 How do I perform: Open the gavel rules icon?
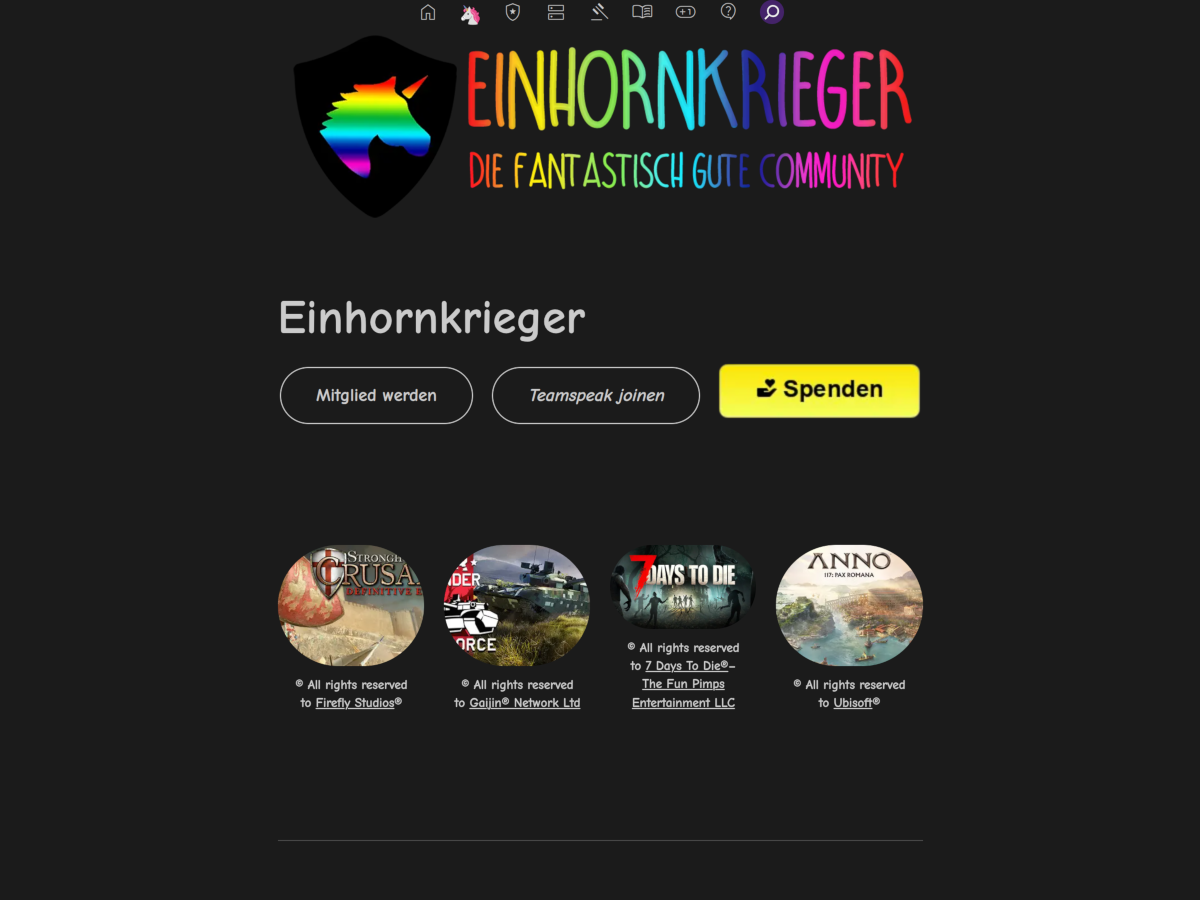click(x=599, y=12)
